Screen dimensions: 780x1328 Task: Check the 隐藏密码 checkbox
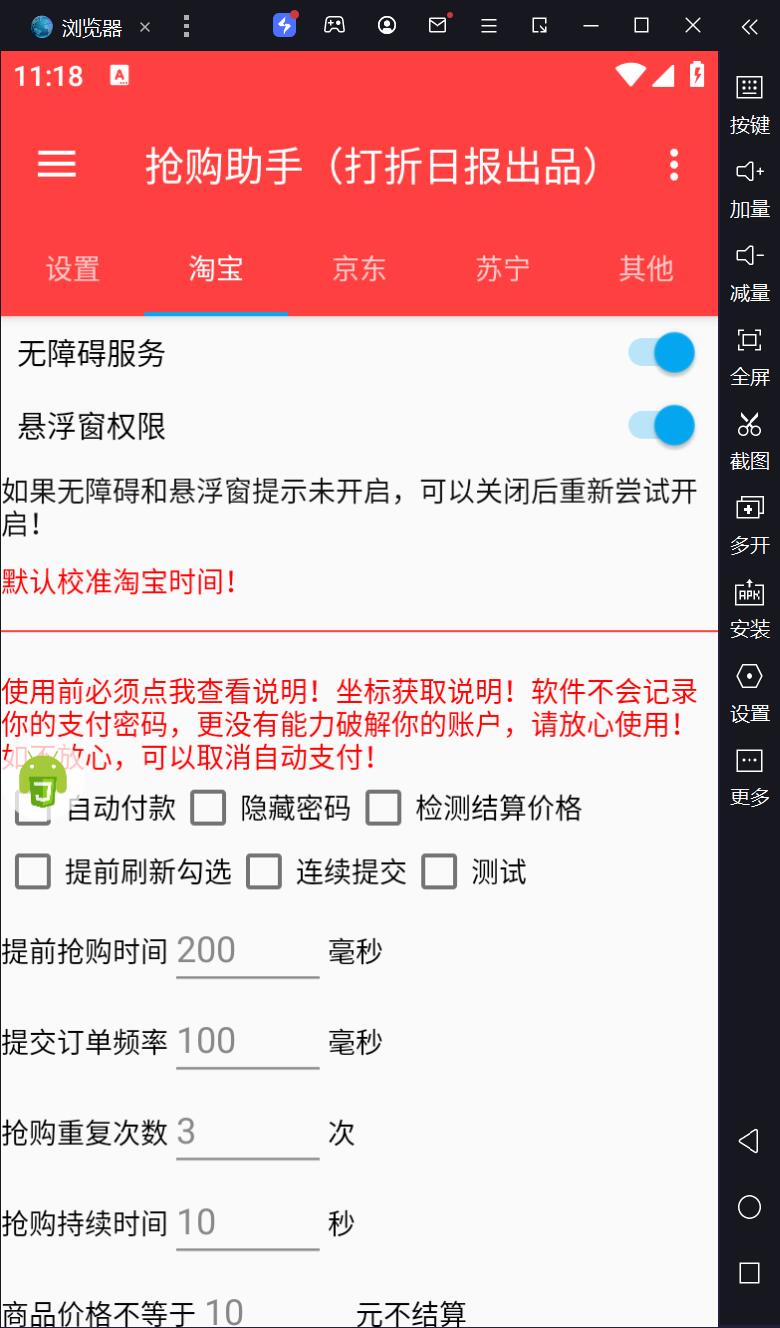(209, 808)
